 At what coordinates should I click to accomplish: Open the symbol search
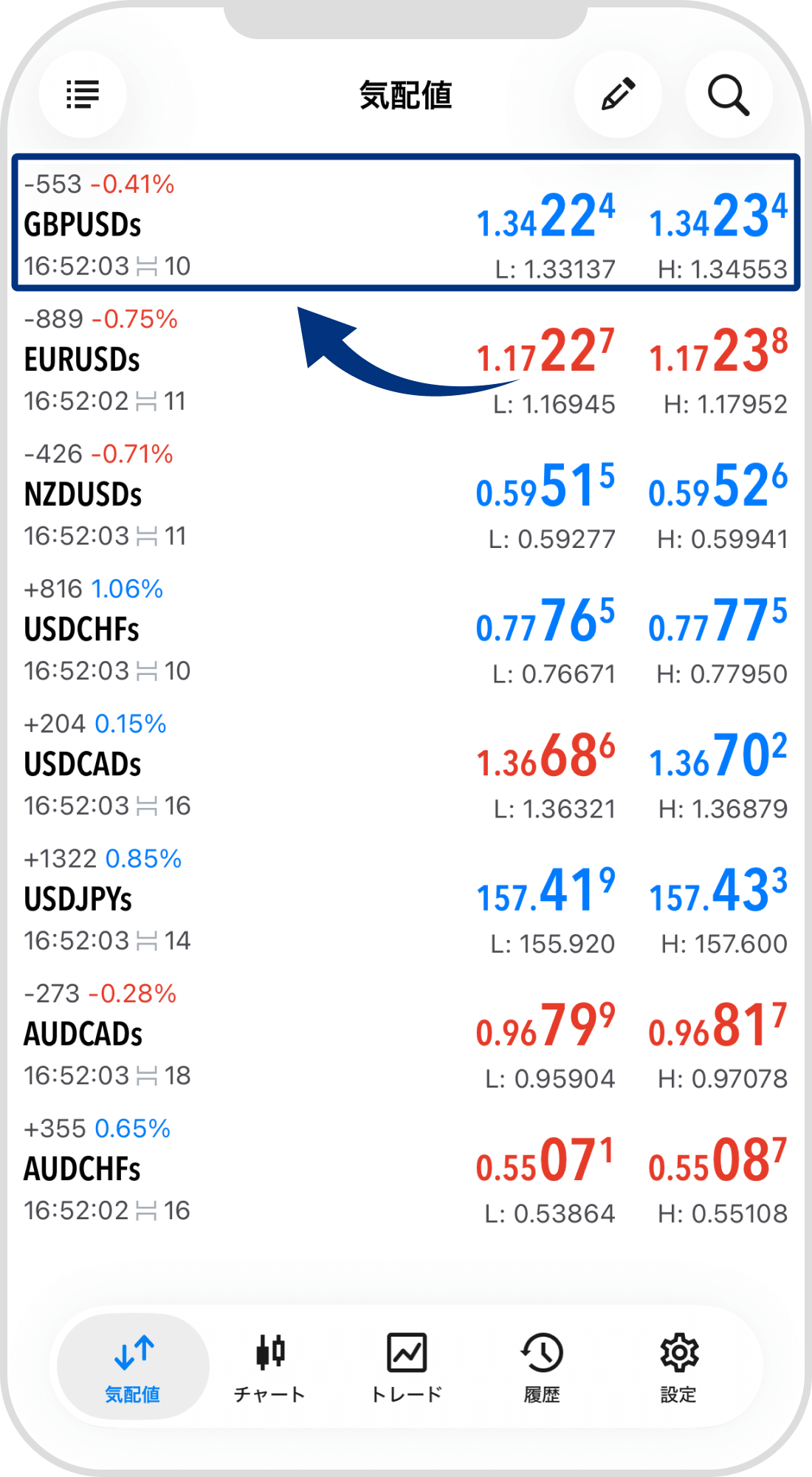(729, 95)
